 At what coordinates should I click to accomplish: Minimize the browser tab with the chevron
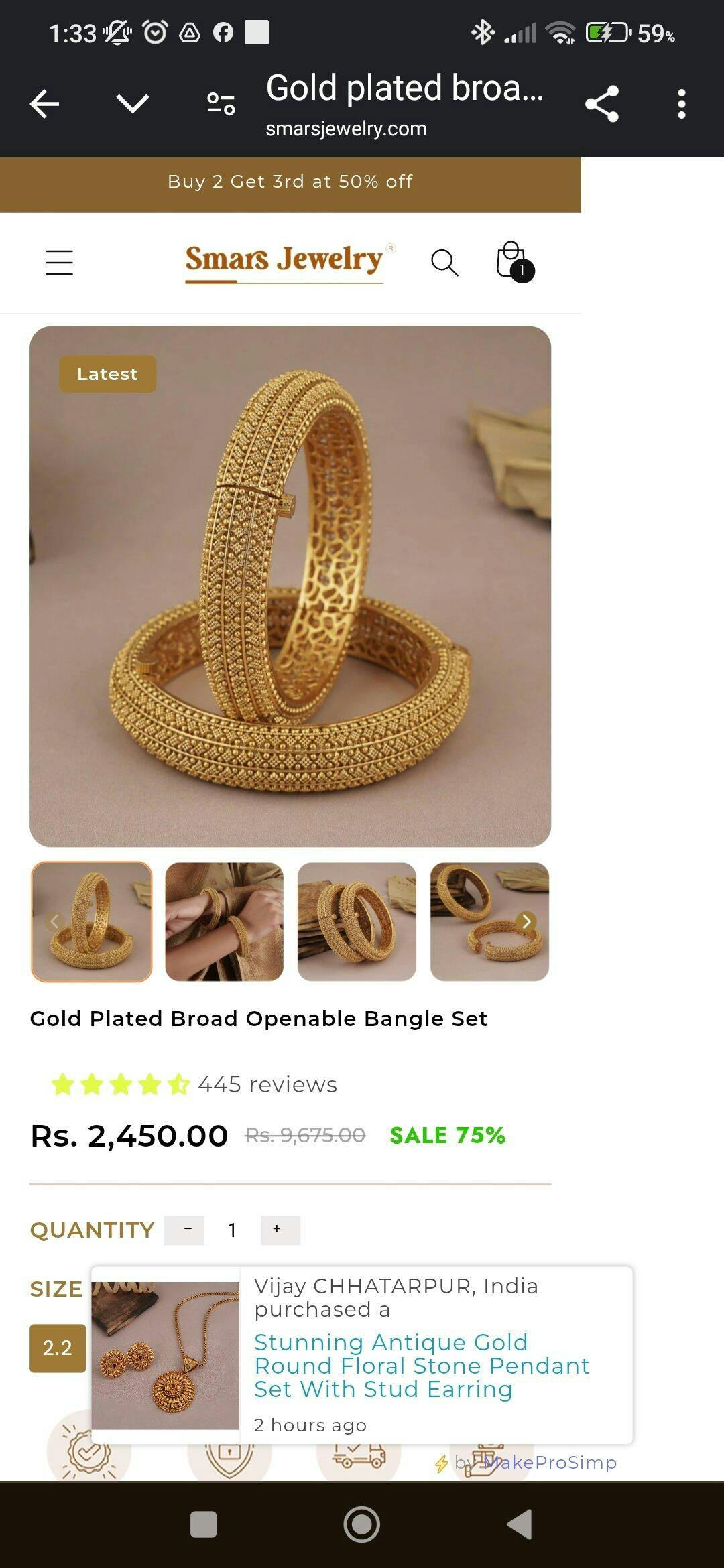point(132,103)
